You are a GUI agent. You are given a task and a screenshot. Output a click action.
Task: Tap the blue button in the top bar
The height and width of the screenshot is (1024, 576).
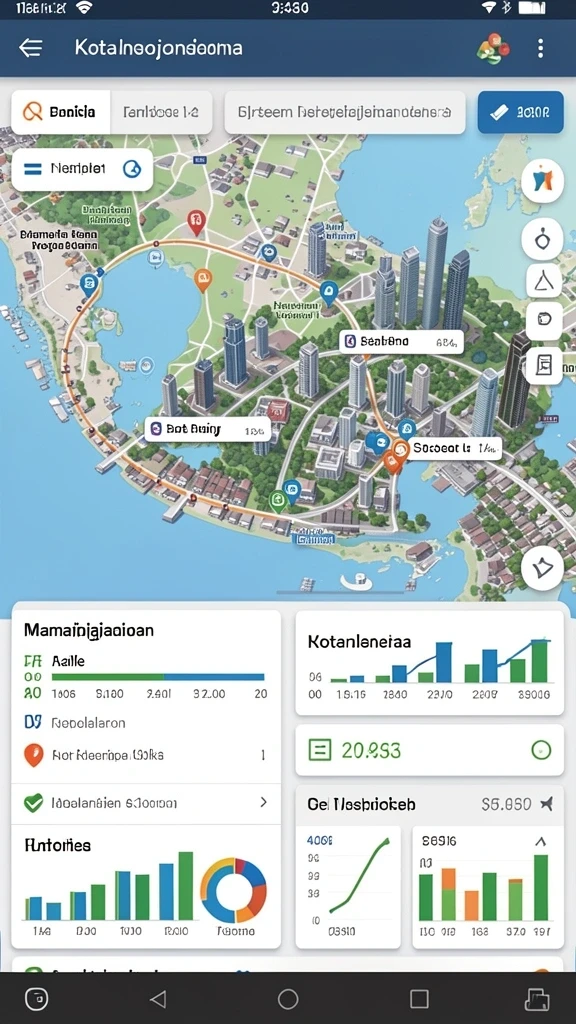520,112
